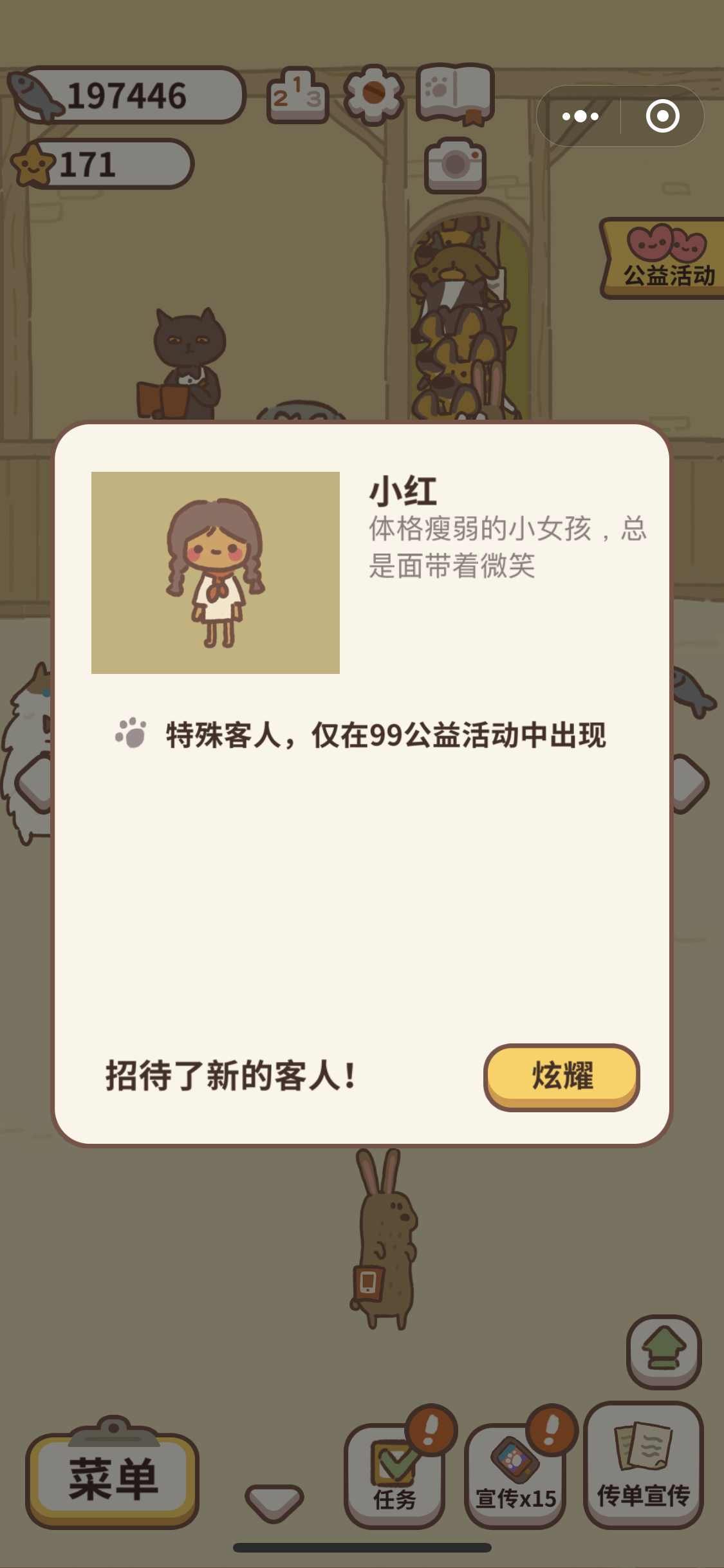Go to the previous area with the left arrow
Viewport: 724px width, 1568px height.
[33, 783]
